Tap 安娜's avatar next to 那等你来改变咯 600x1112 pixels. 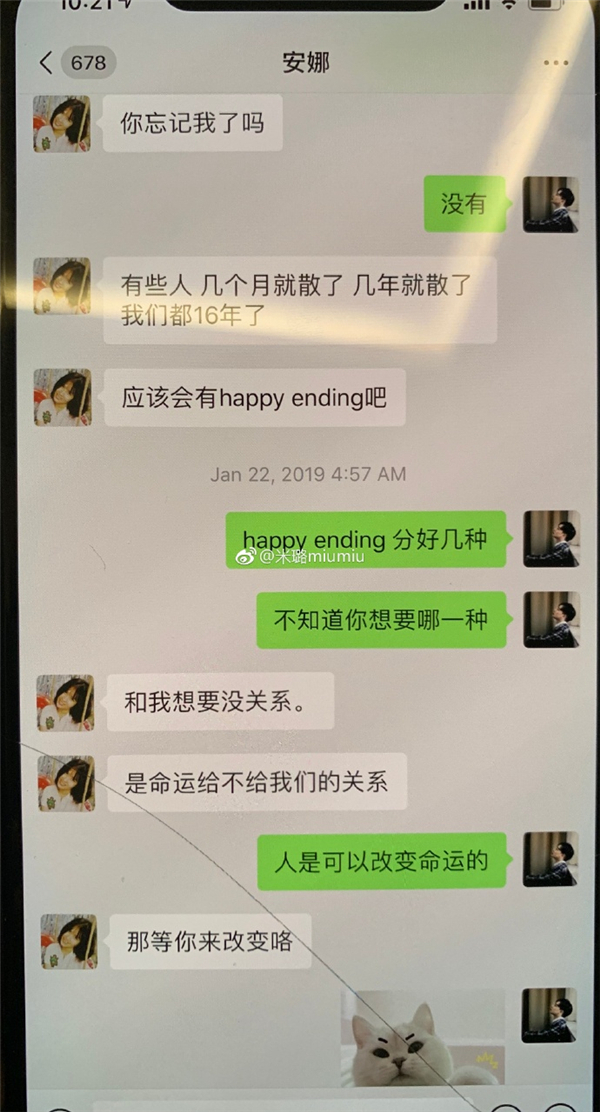click(69, 941)
